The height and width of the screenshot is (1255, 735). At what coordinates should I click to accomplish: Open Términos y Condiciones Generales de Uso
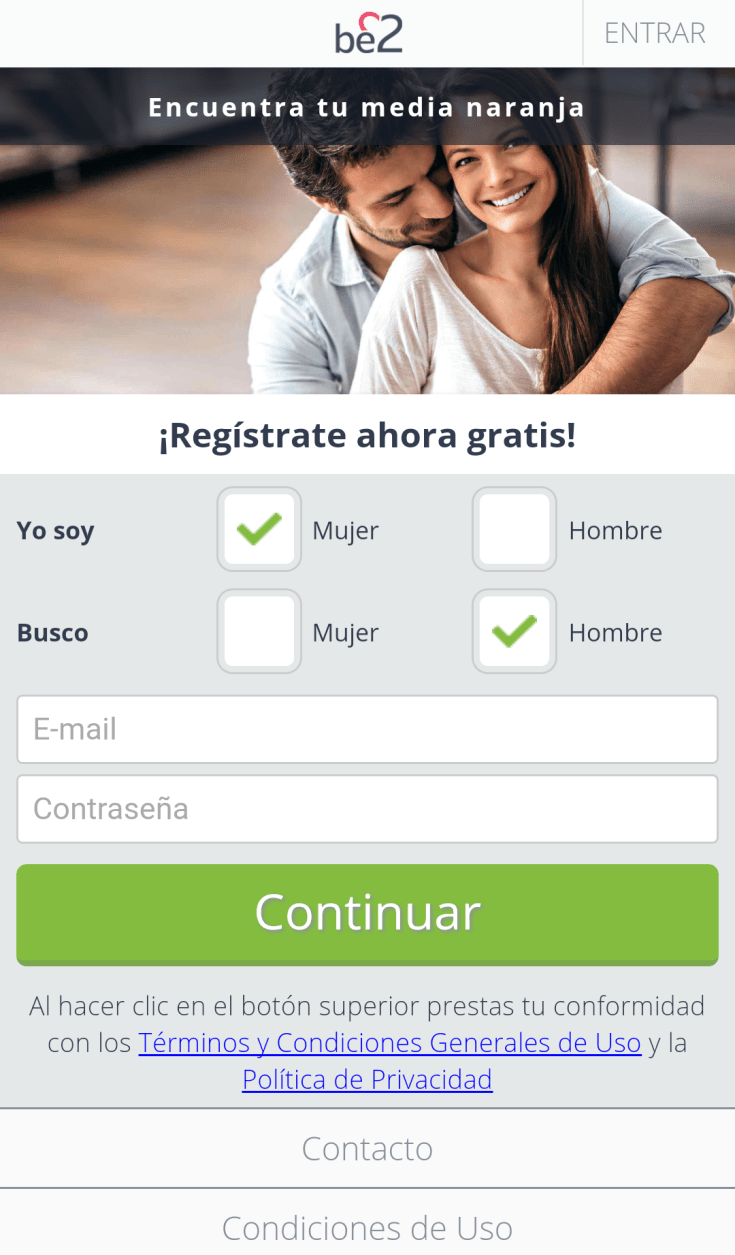(x=390, y=1043)
